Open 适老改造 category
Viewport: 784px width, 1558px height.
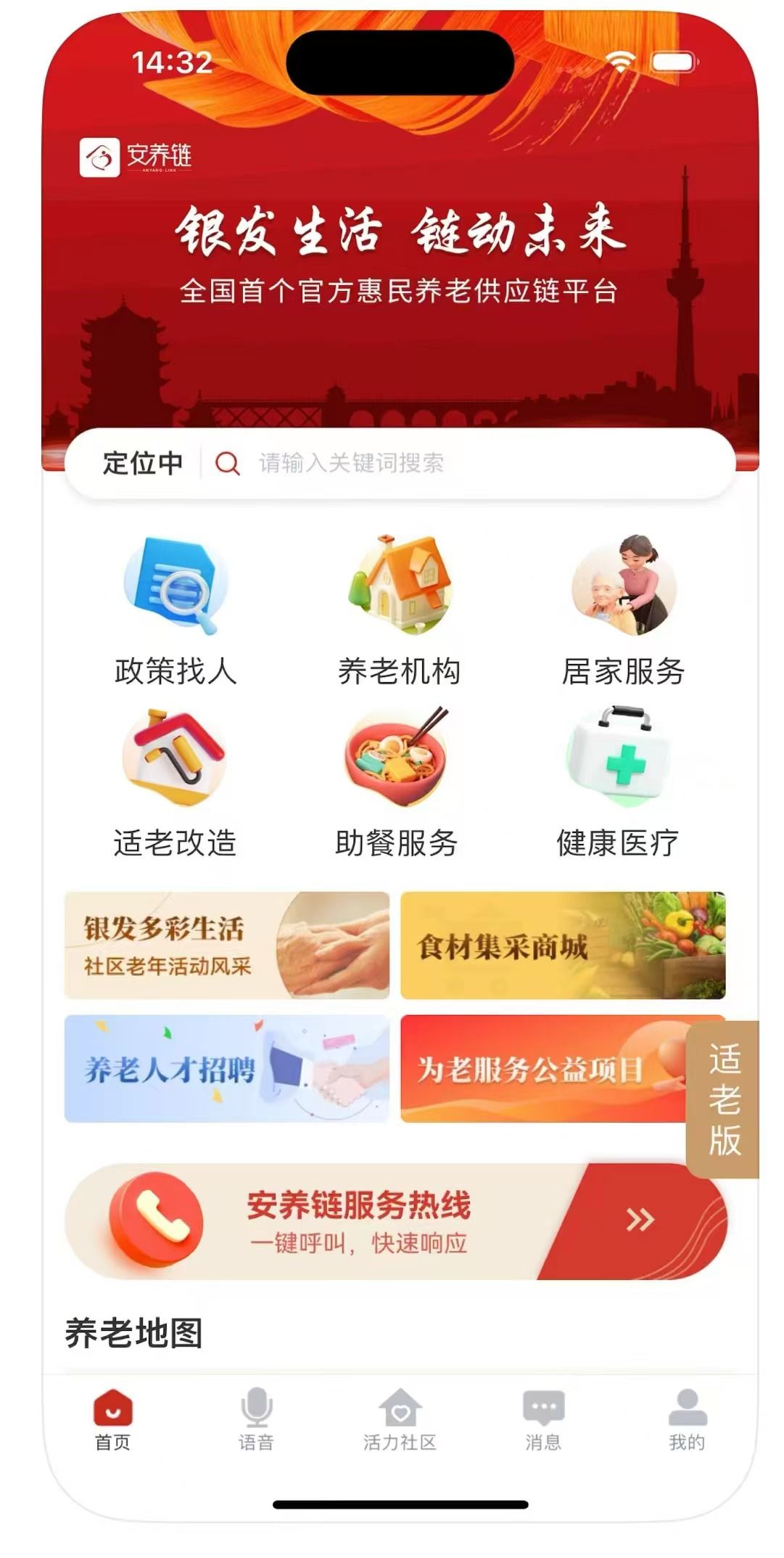pyautogui.click(x=175, y=783)
